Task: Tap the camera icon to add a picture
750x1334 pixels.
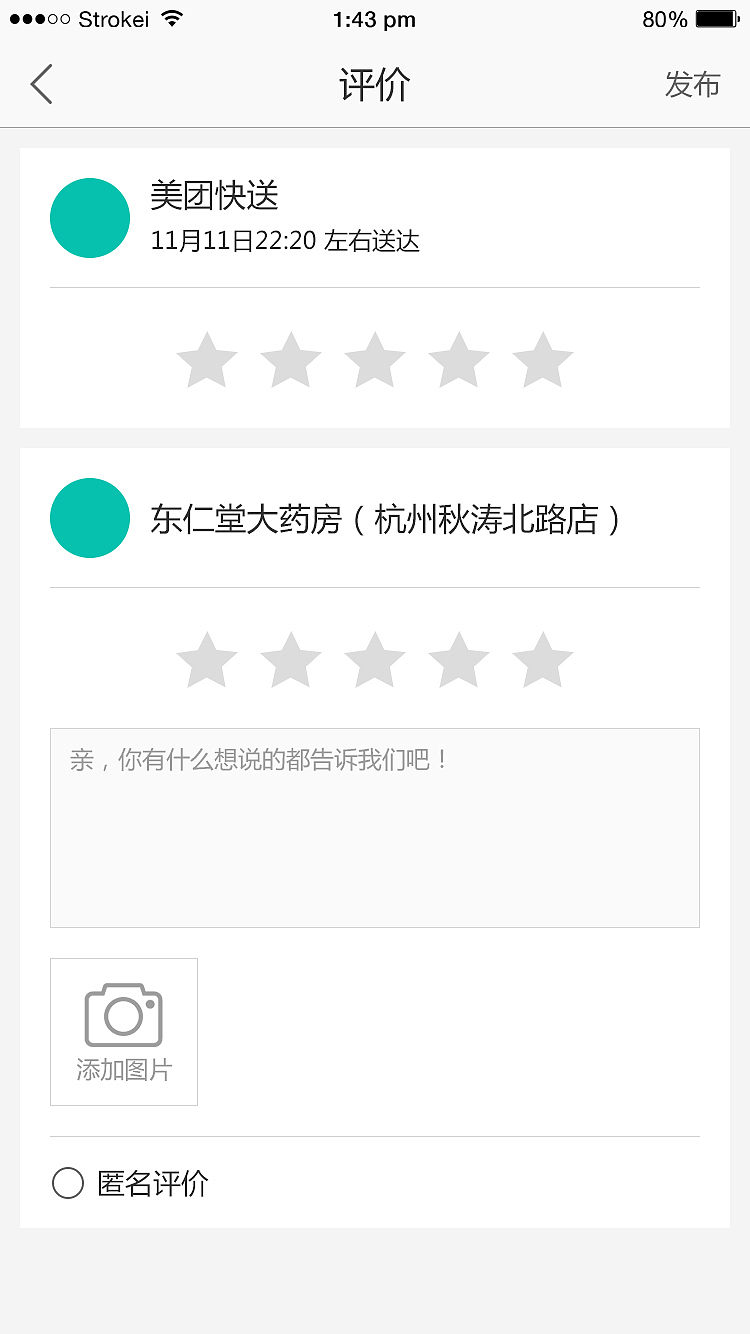Action: 123,1013
